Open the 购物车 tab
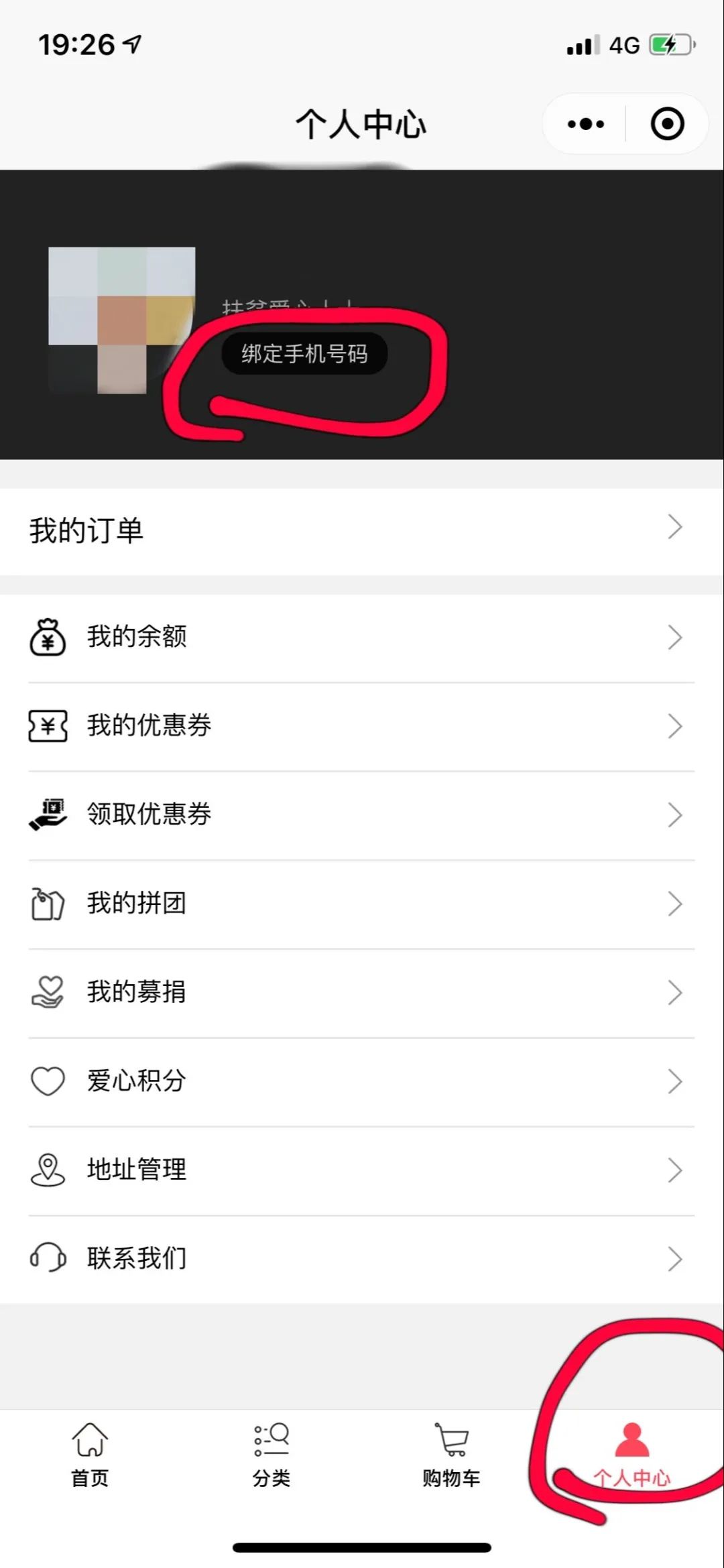This screenshot has width=724, height=1568. [x=451, y=1455]
